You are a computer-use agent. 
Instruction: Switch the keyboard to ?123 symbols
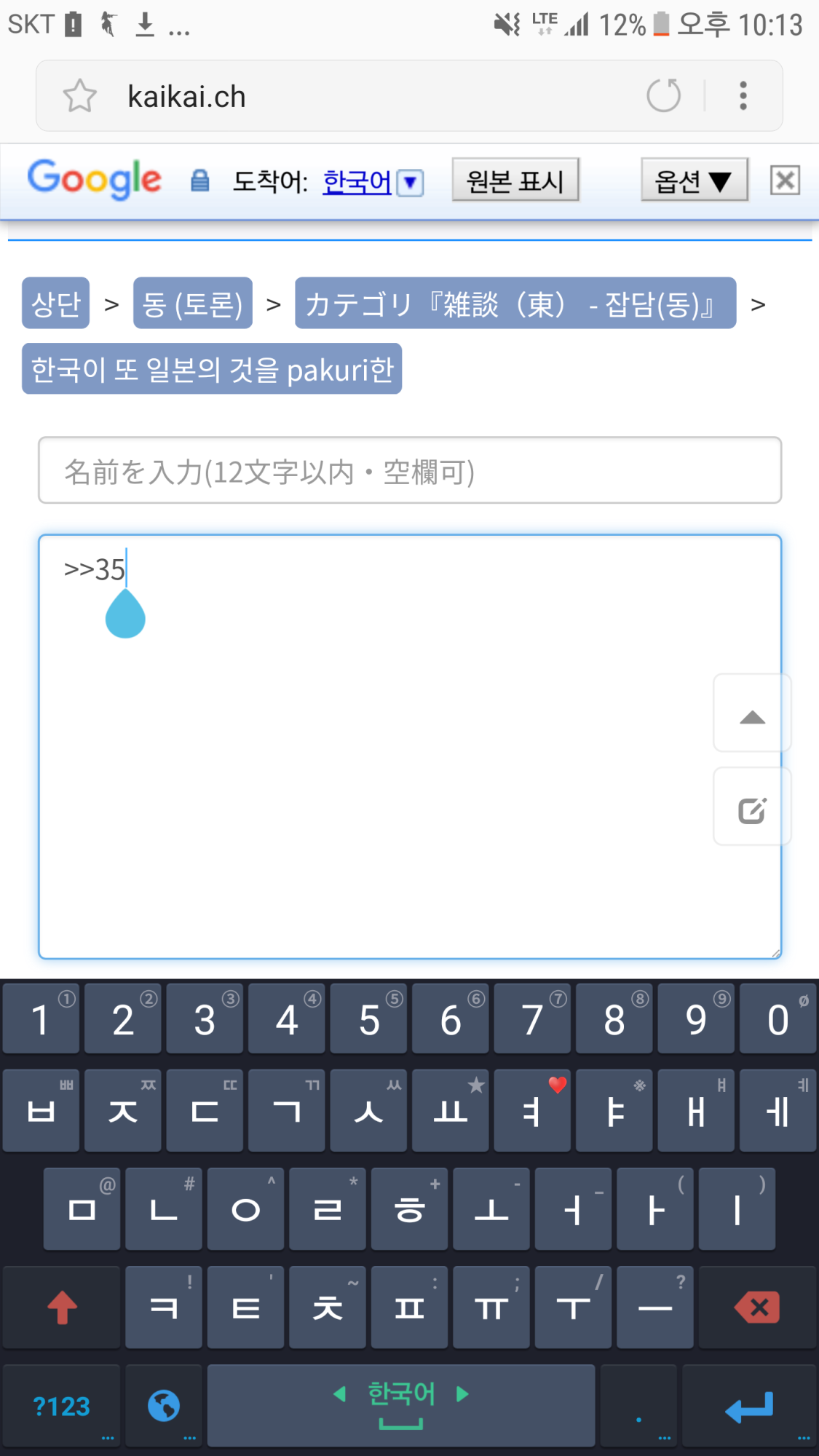pos(61,1406)
